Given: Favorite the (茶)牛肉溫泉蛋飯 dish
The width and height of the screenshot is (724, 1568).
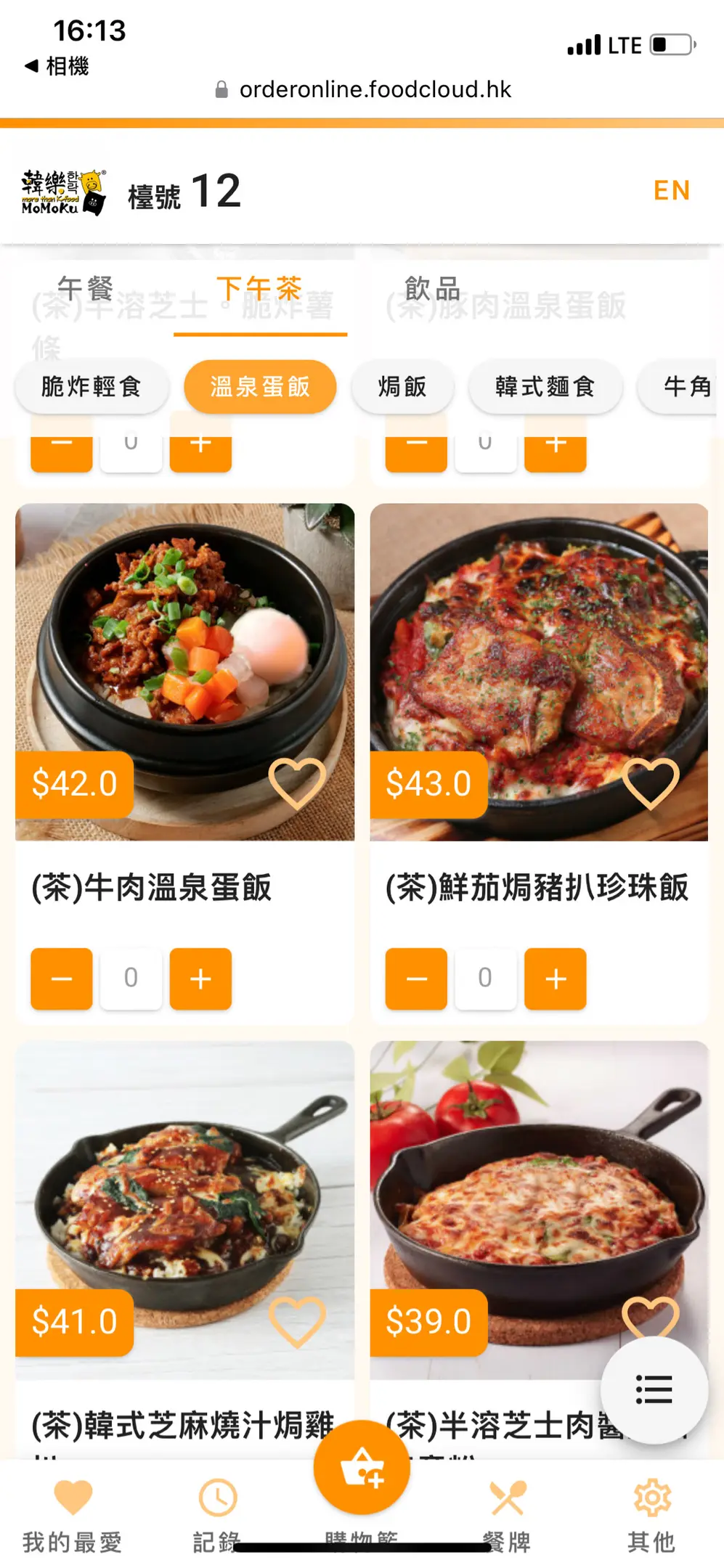Looking at the screenshot, I should click(x=297, y=784).
